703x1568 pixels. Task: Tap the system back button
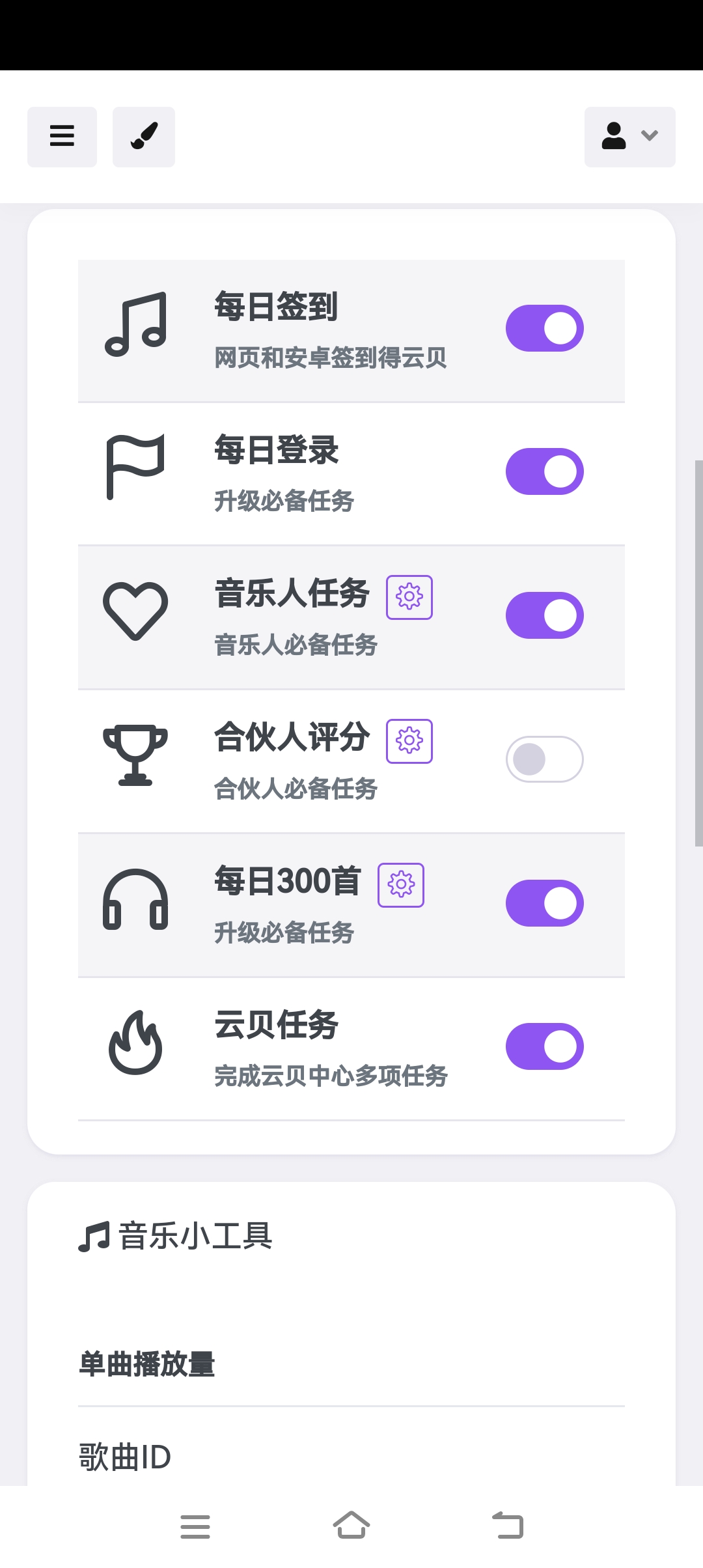tap(508, 1525)
